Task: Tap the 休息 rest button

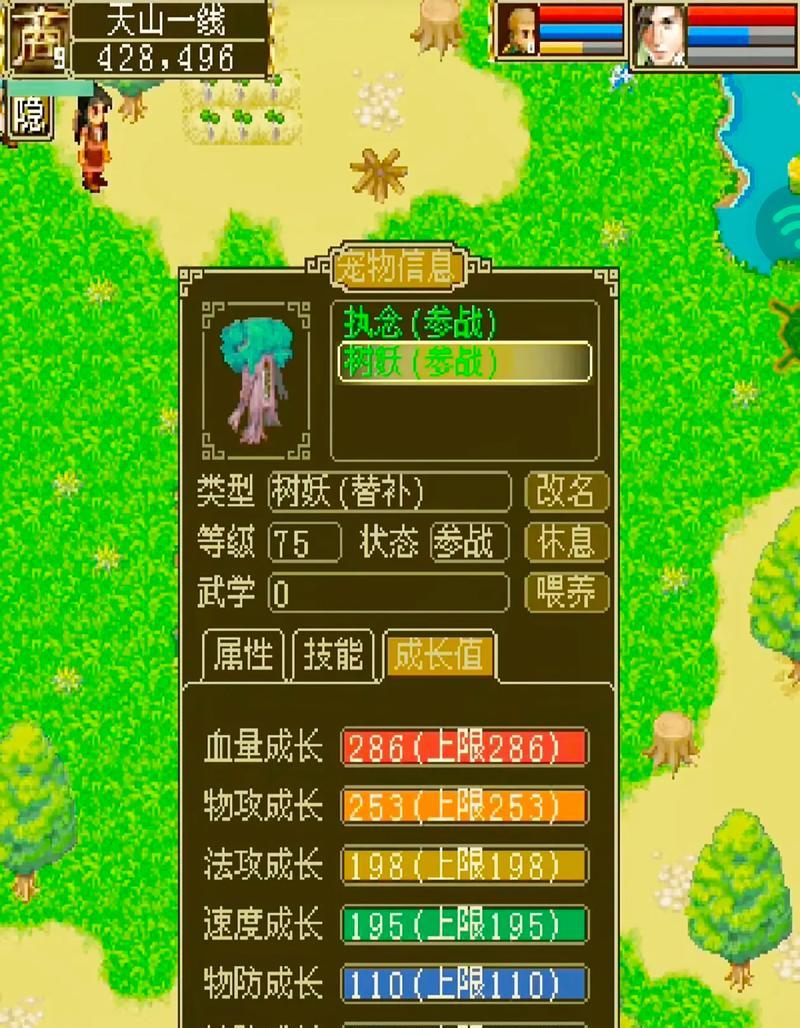Action: 566,543
